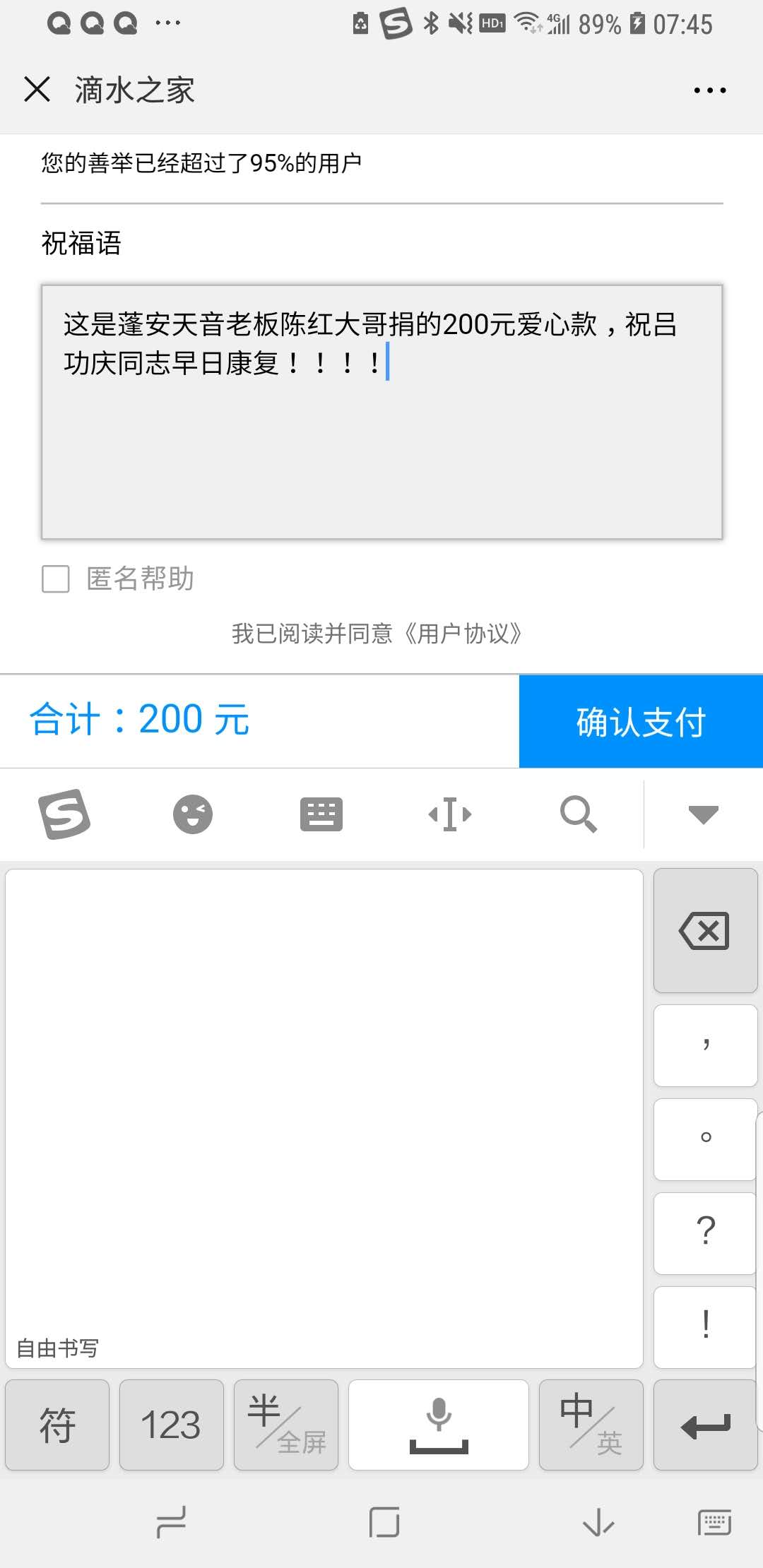Screen dimensions: 763x1568
Task: Tap the microphone space key
Action: coord(439,1425)
